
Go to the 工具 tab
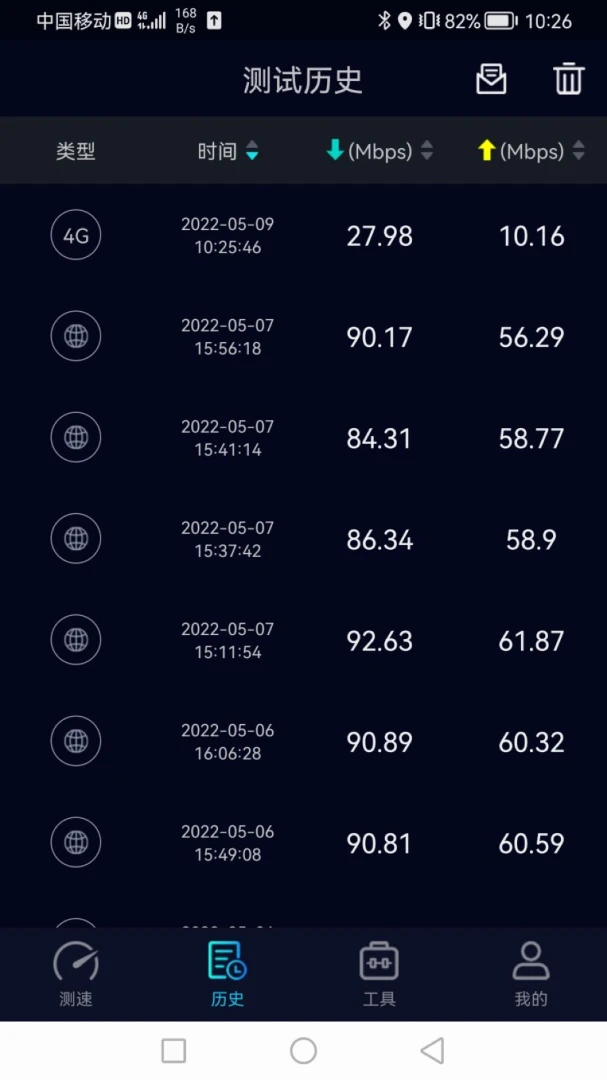pyautogui.click(x=379, y=973)
